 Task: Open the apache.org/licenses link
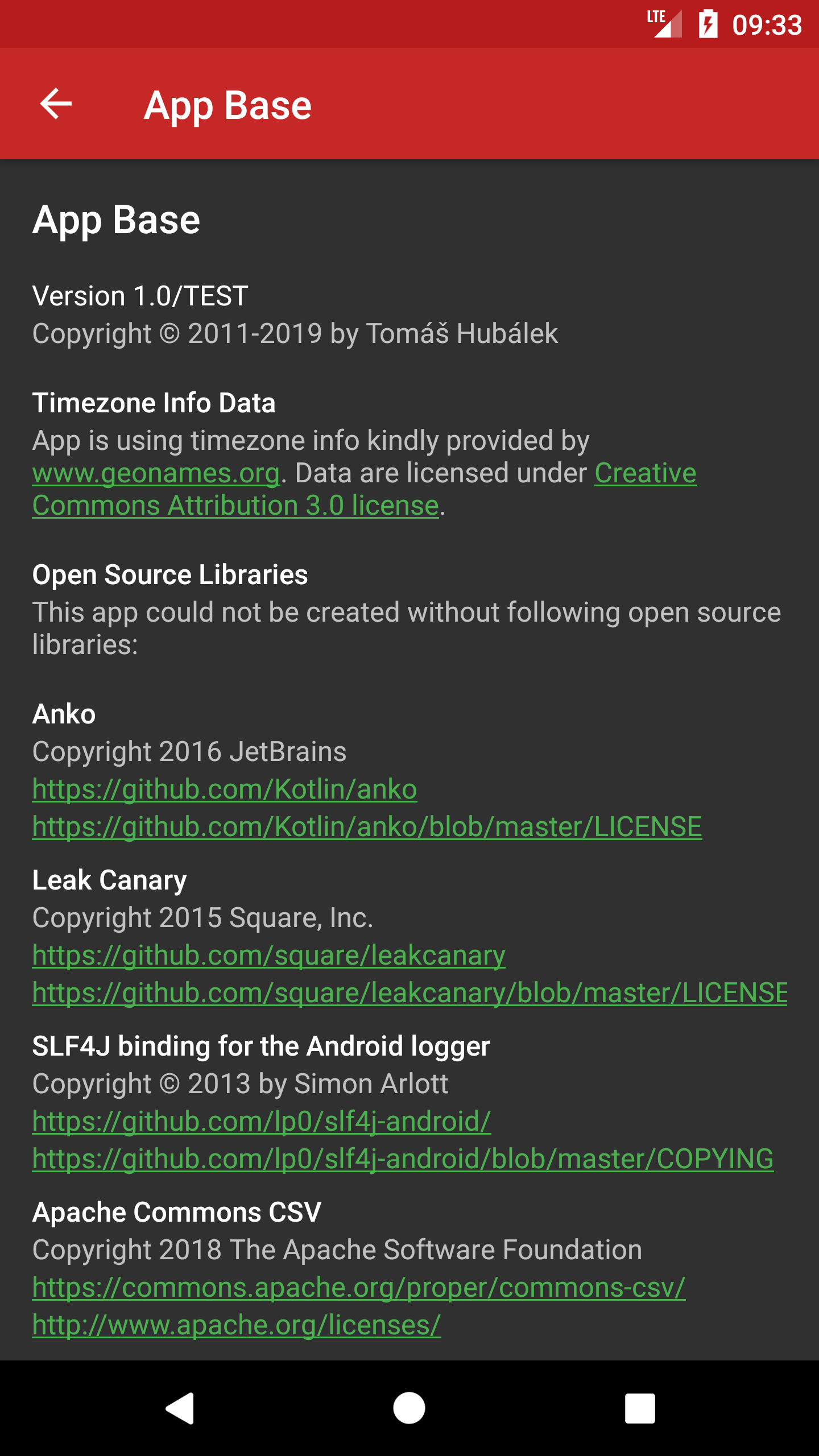coord(237,1325)
